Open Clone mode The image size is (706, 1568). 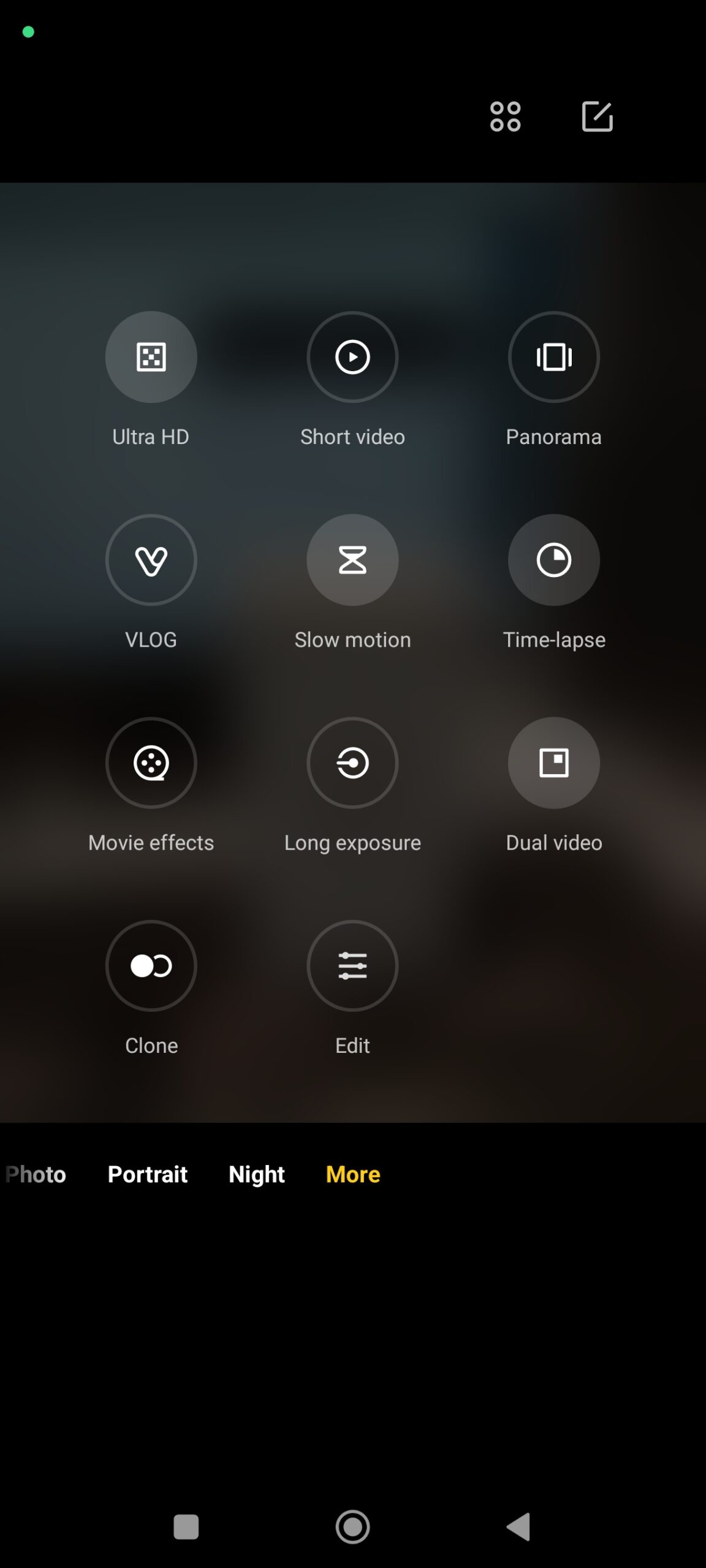click(151, 966)
